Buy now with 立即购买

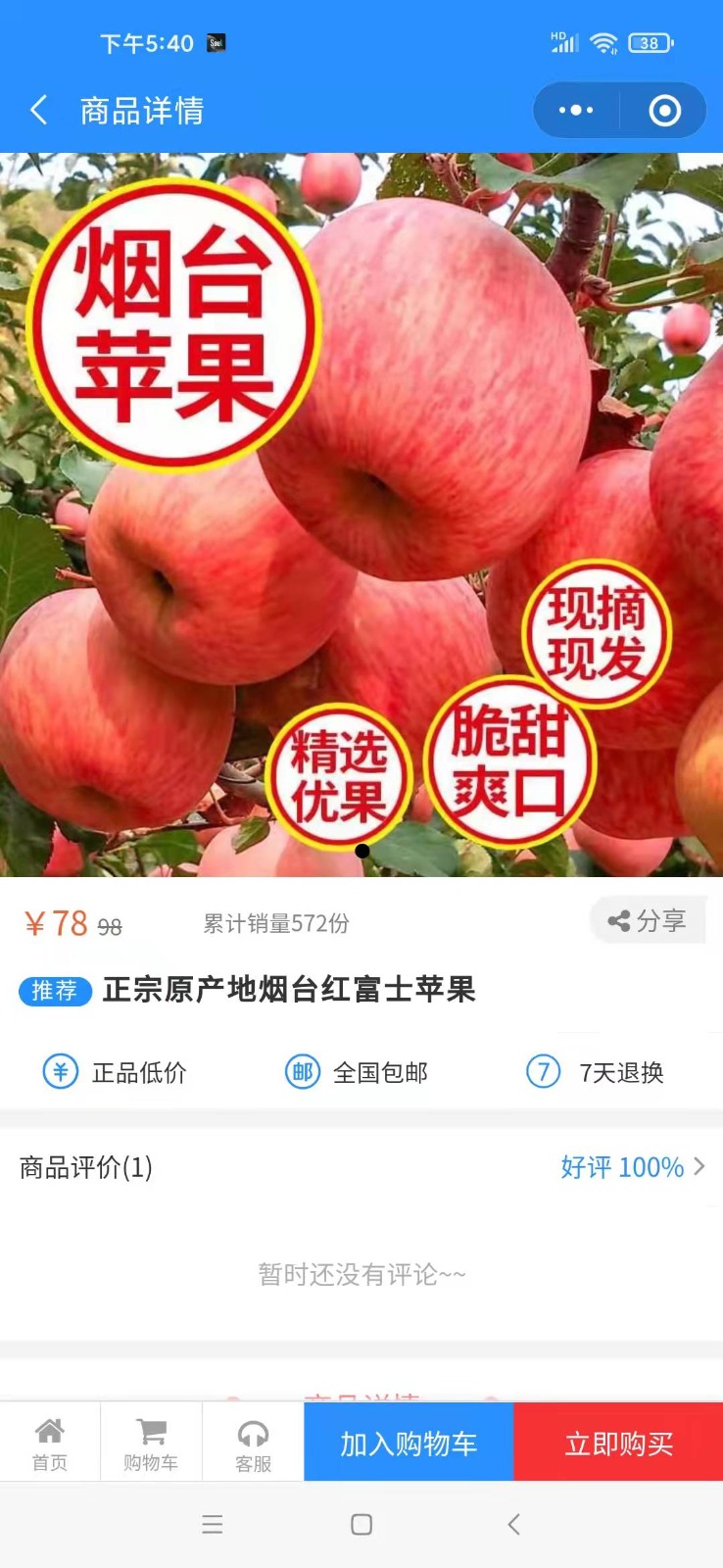pos(618,1442)
